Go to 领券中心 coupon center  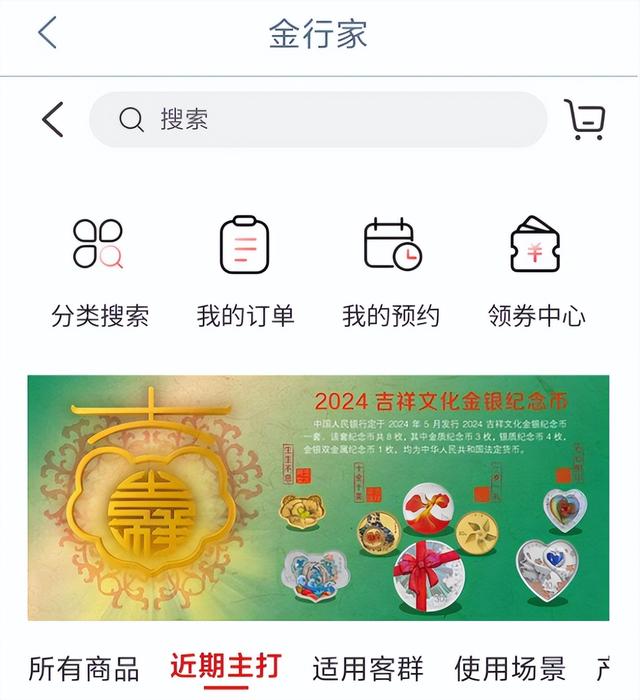pyautogui.click(x=536, y=271)
